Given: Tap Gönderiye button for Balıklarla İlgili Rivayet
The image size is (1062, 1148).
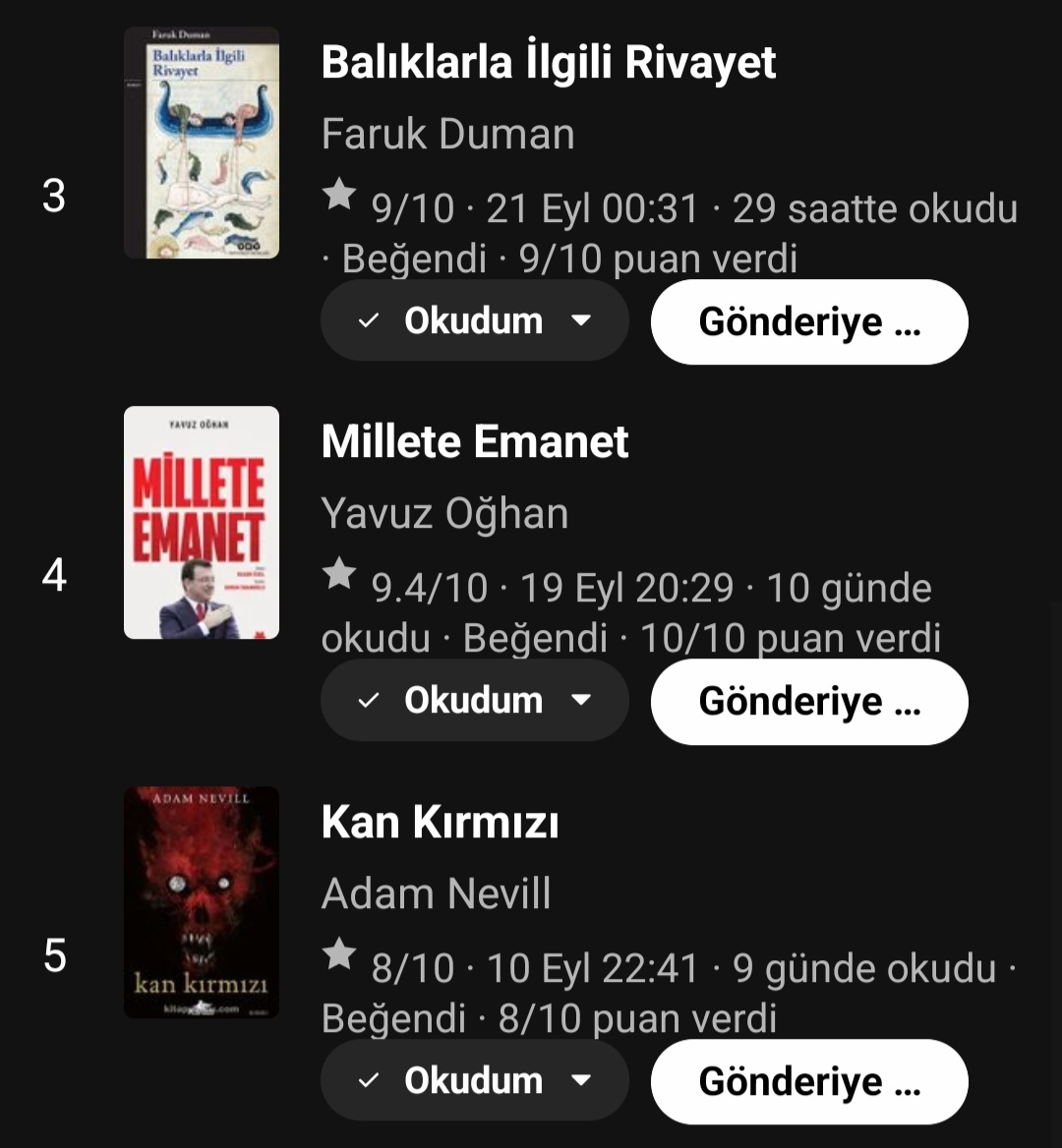Looking at the screenshot, I should [809, 322].
